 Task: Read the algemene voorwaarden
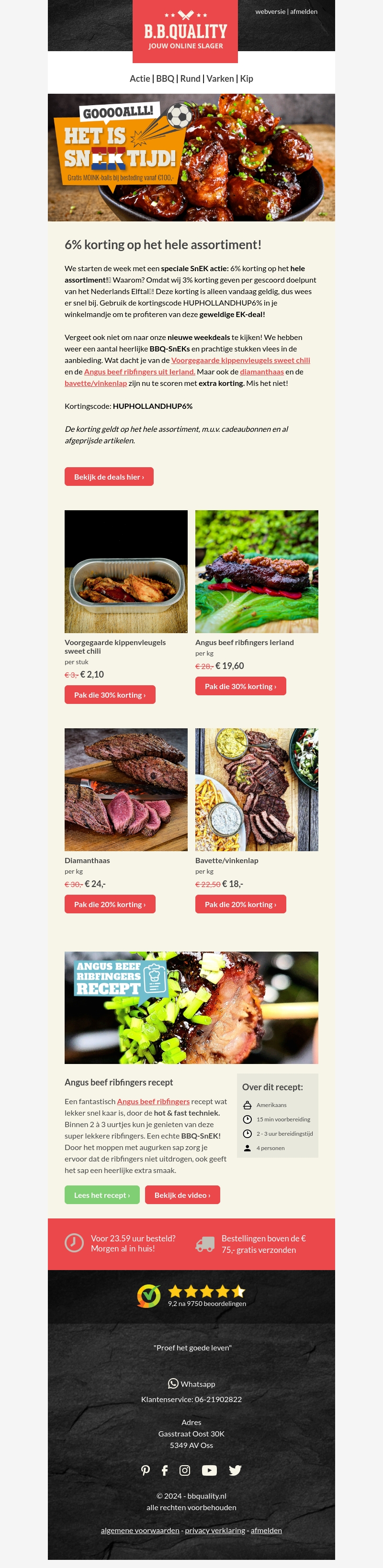pyautogui.click(x=140, y=1530)
